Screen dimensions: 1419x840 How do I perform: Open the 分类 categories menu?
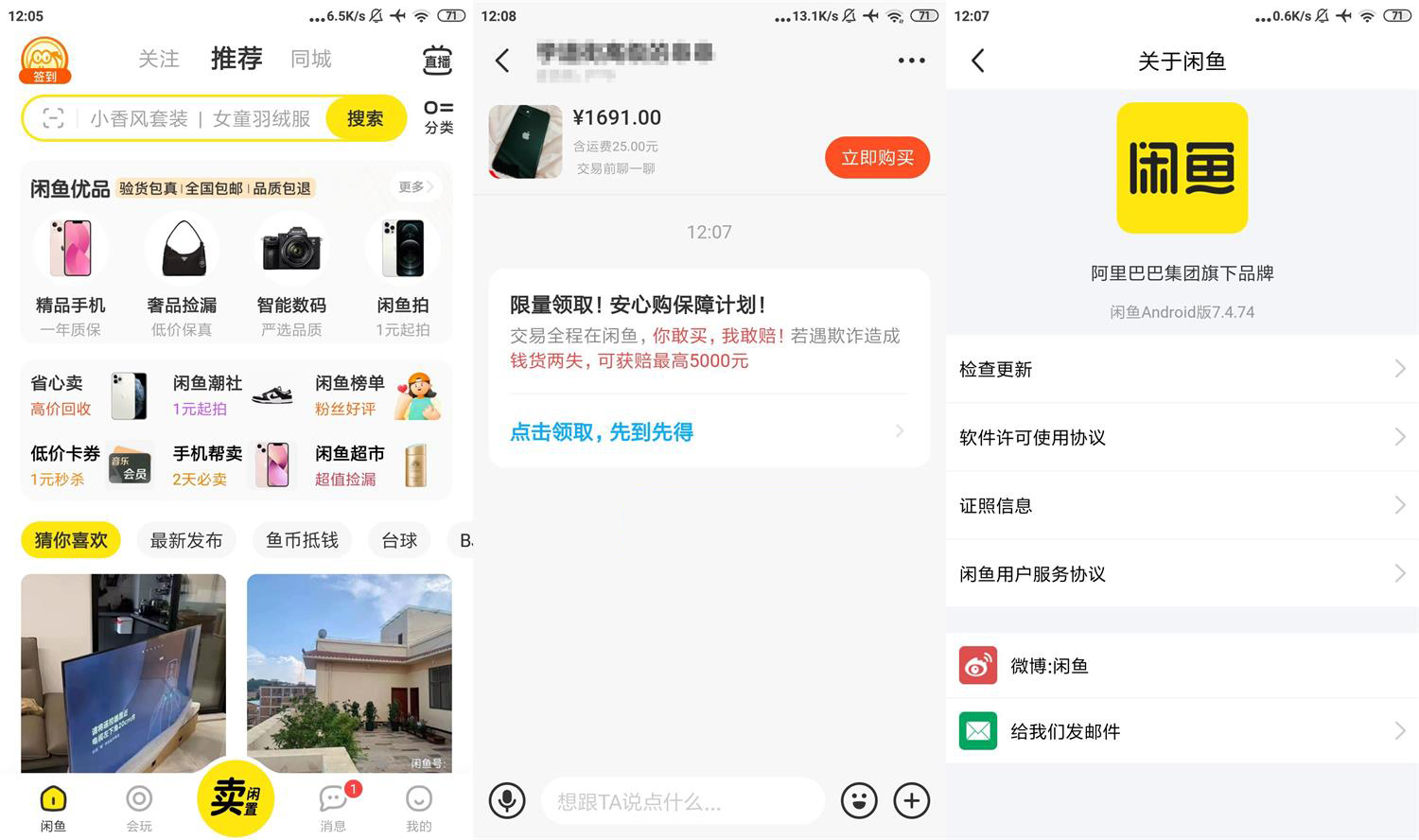point(438,117)
